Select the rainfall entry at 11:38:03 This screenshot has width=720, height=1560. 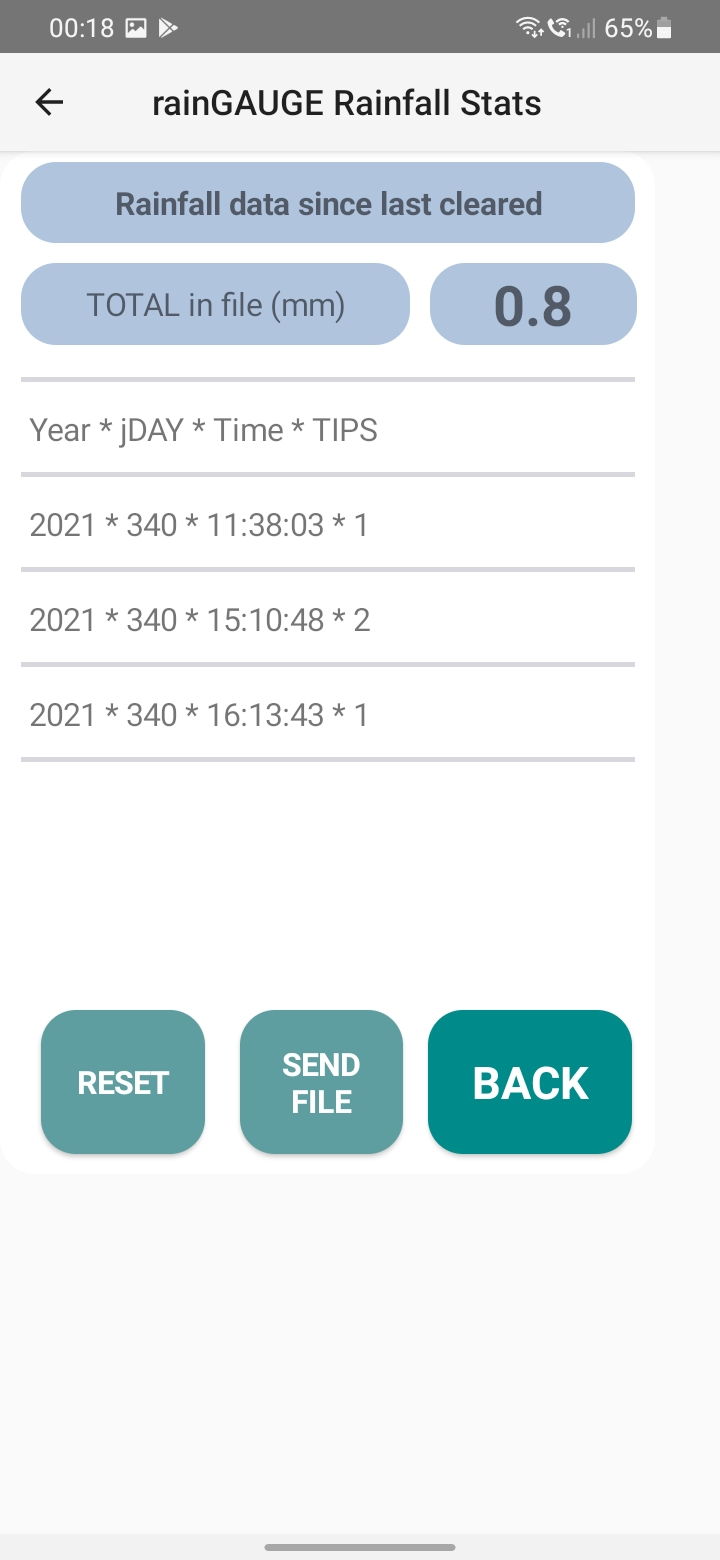coord(200,524)
